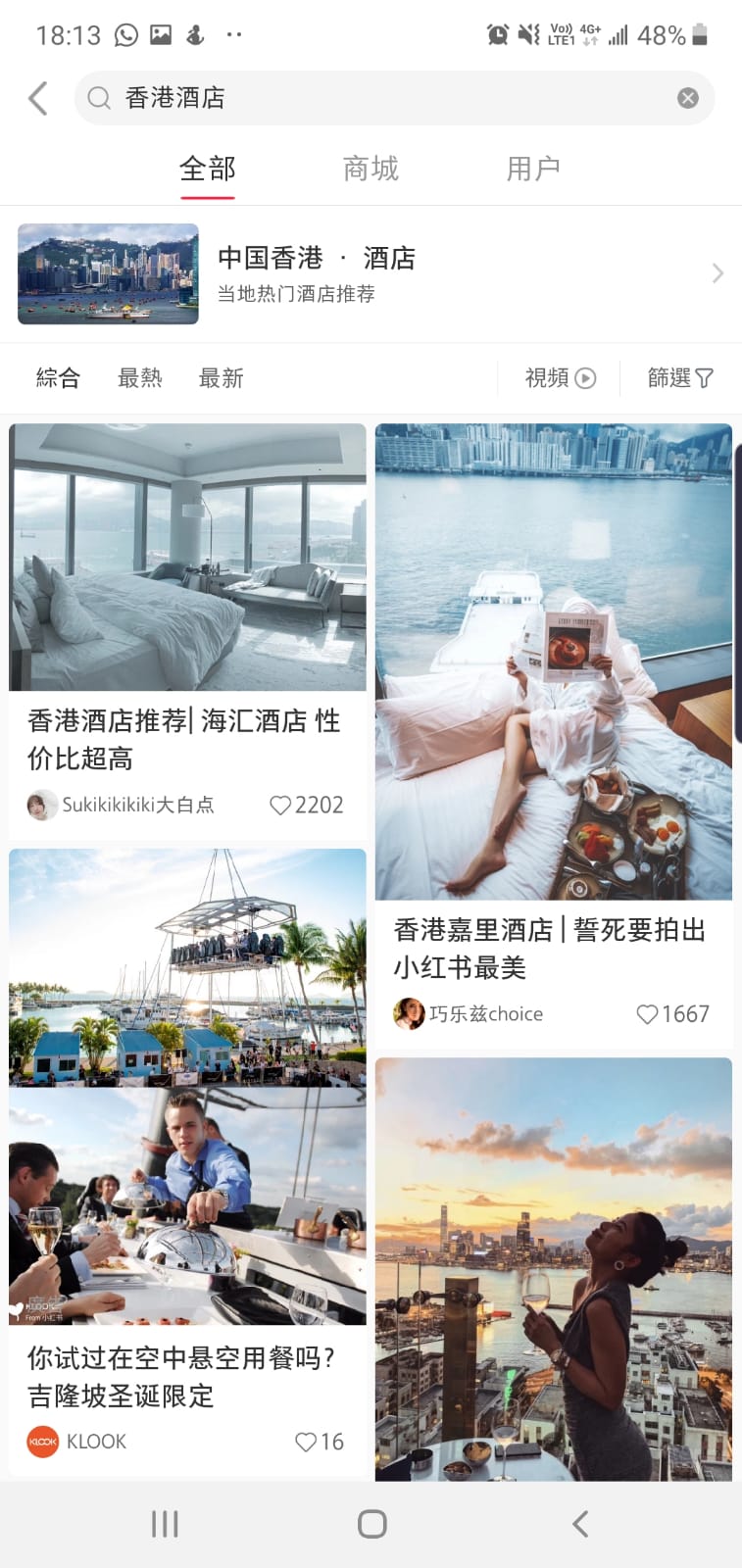Open 中国香港 · 酒店 recommendations banner

click(371, 274)
